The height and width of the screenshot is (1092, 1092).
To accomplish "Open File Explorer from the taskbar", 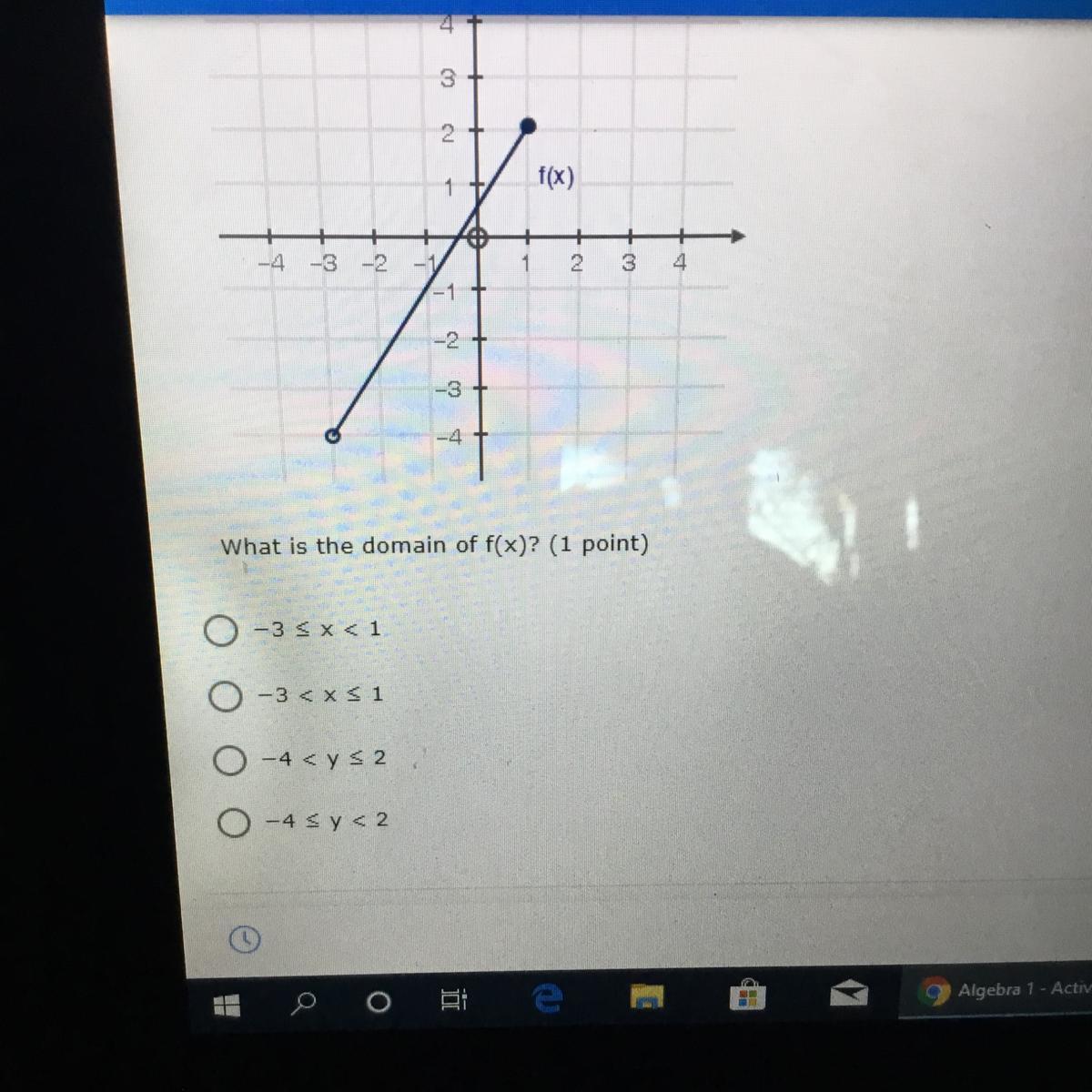I will point(647,998).
